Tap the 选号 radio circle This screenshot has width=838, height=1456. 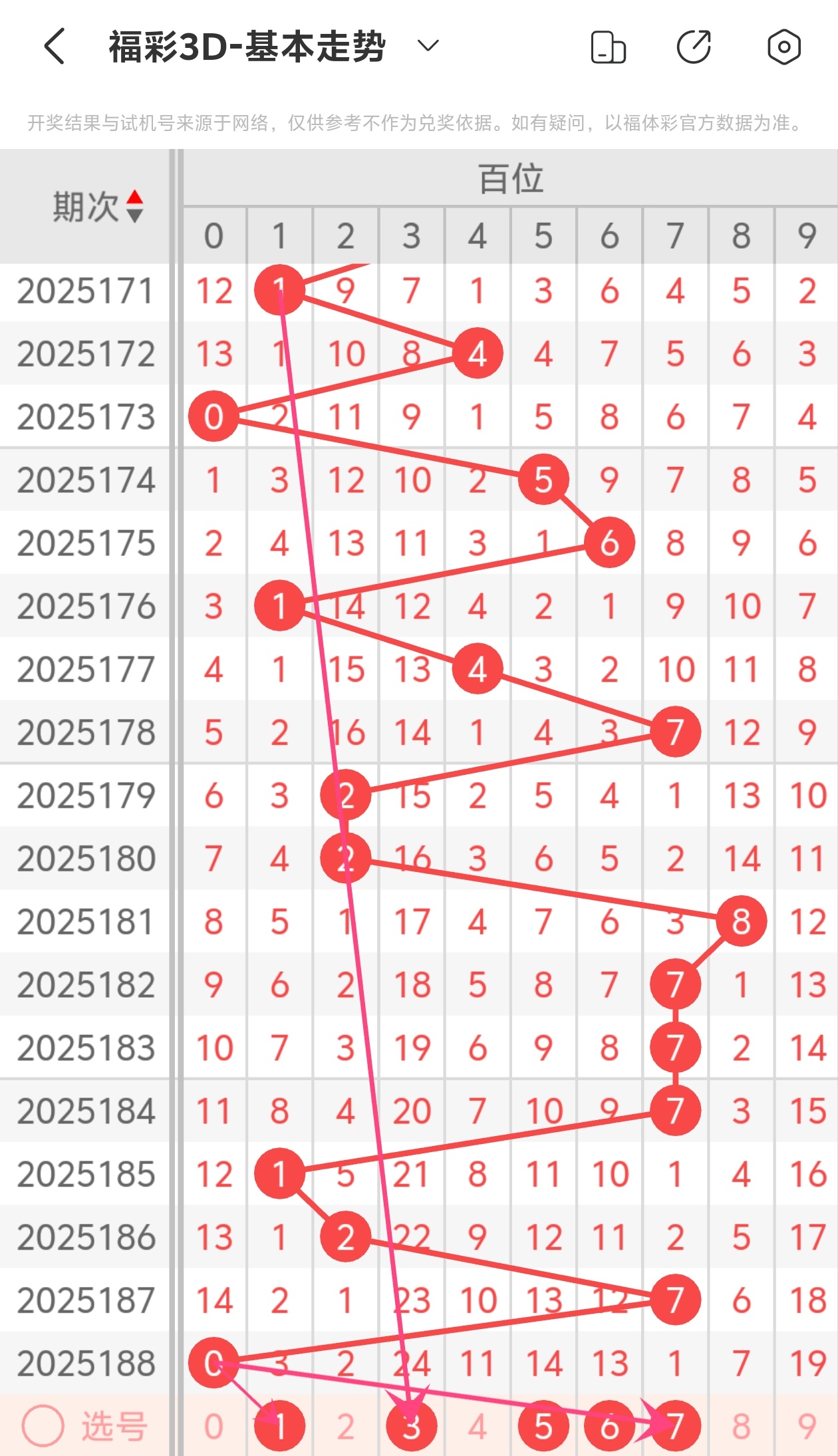point(43,1426)
